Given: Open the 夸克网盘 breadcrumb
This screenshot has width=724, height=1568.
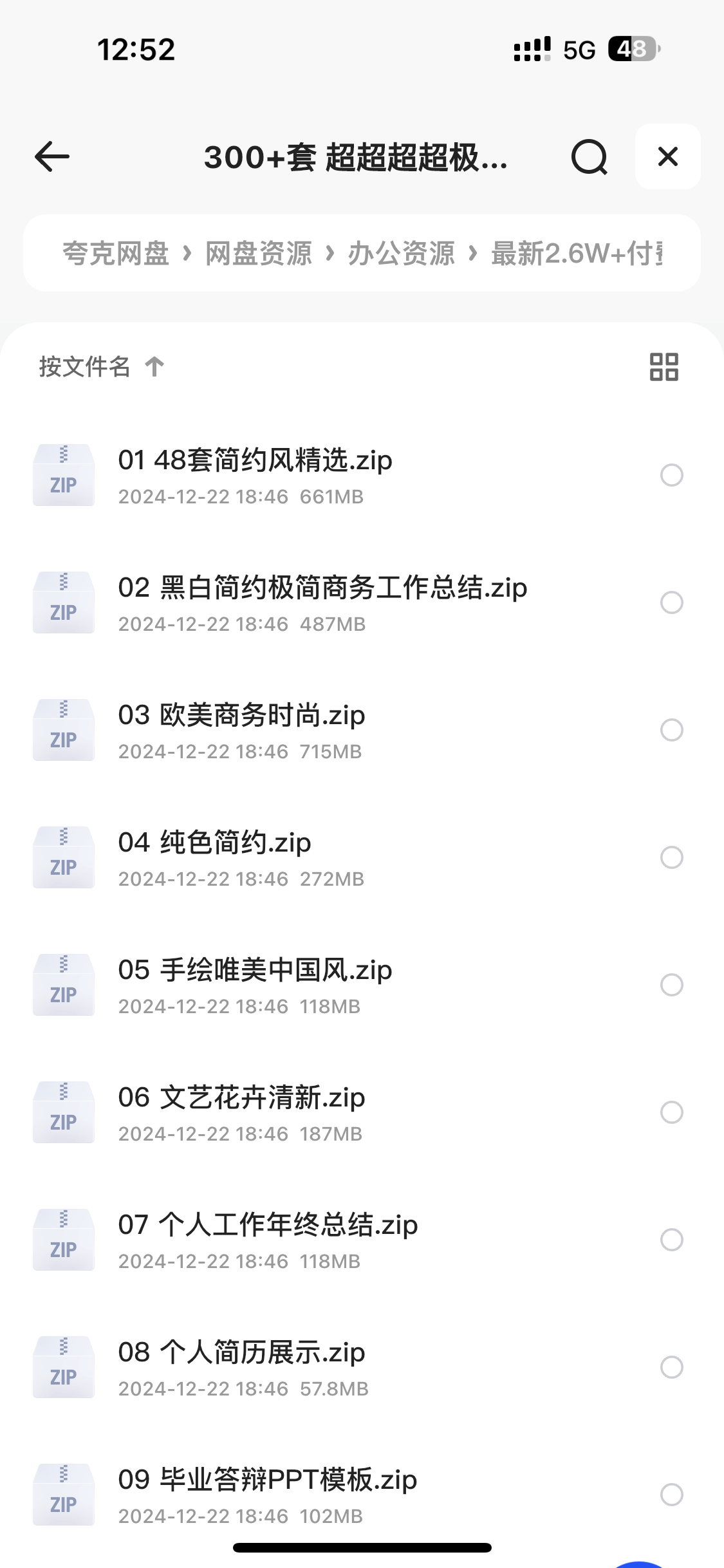Looking at the screenshot, I should (116, 254).
